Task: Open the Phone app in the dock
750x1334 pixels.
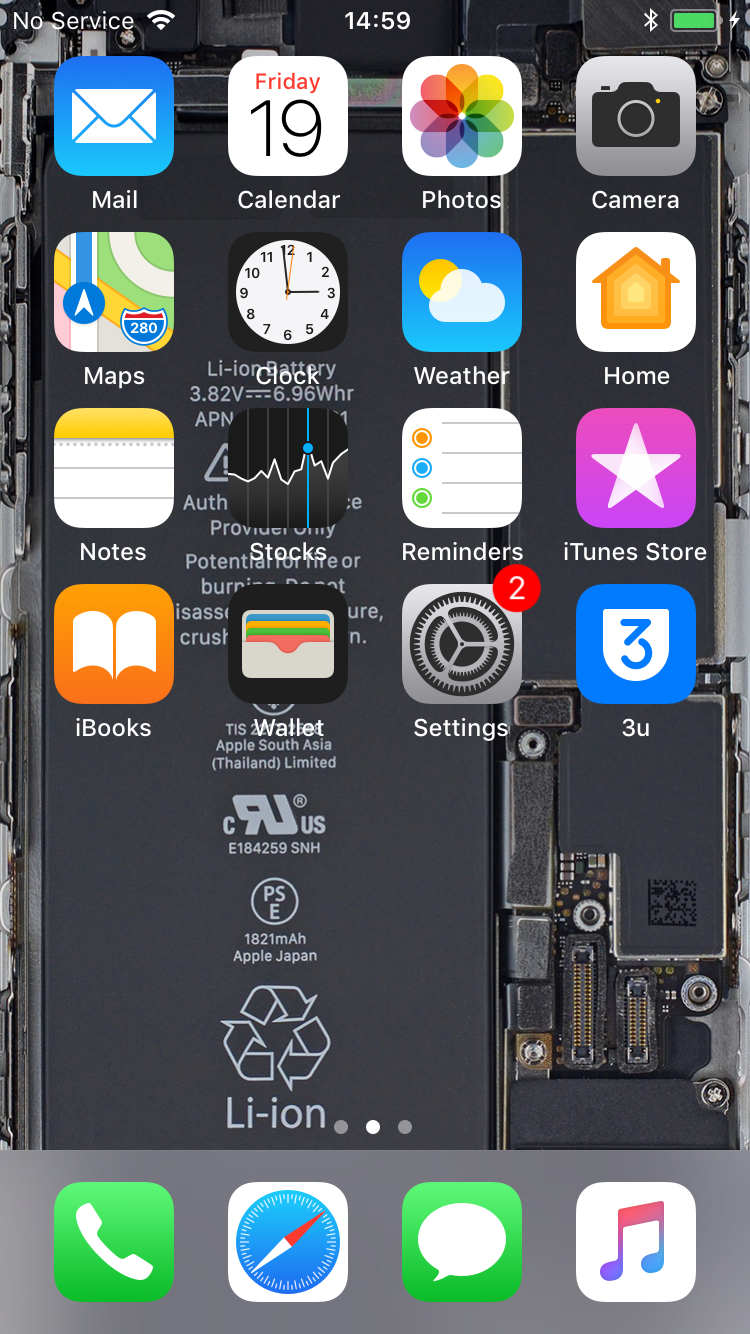Action: click(x=114, y=1242)
